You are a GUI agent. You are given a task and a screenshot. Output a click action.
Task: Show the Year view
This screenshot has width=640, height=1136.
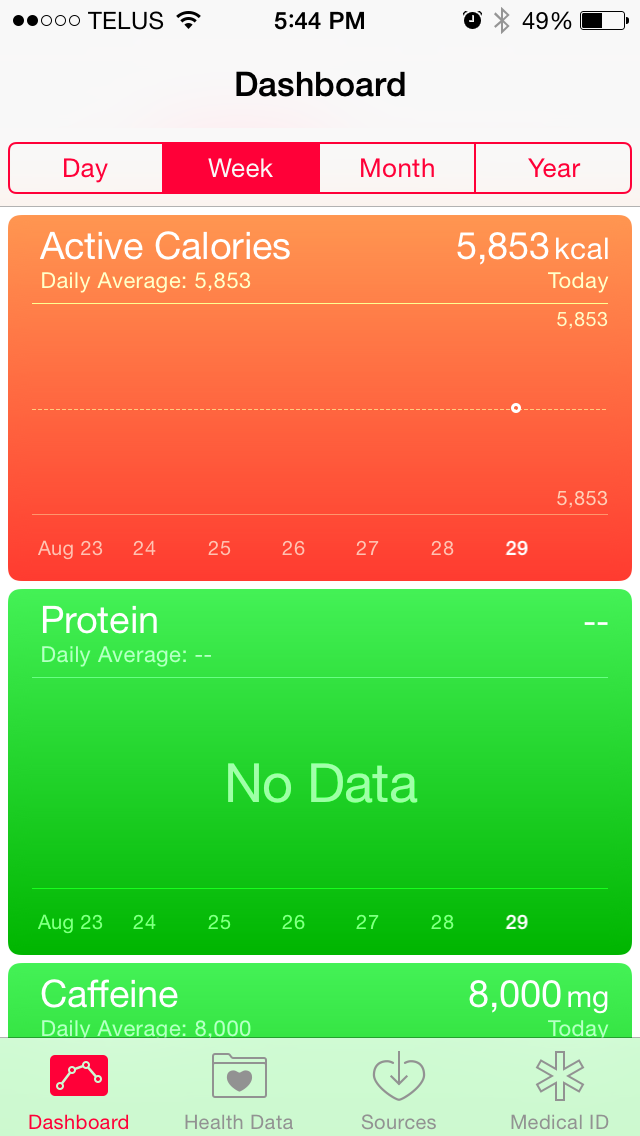[x=554, y=168]
